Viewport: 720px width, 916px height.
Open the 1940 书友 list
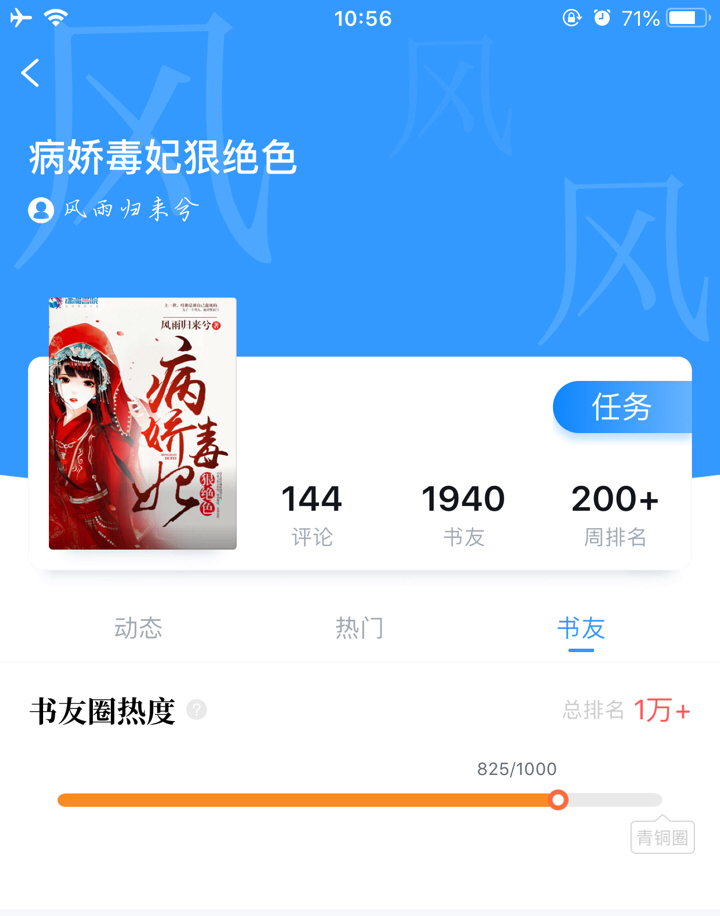tap(463, 514)
